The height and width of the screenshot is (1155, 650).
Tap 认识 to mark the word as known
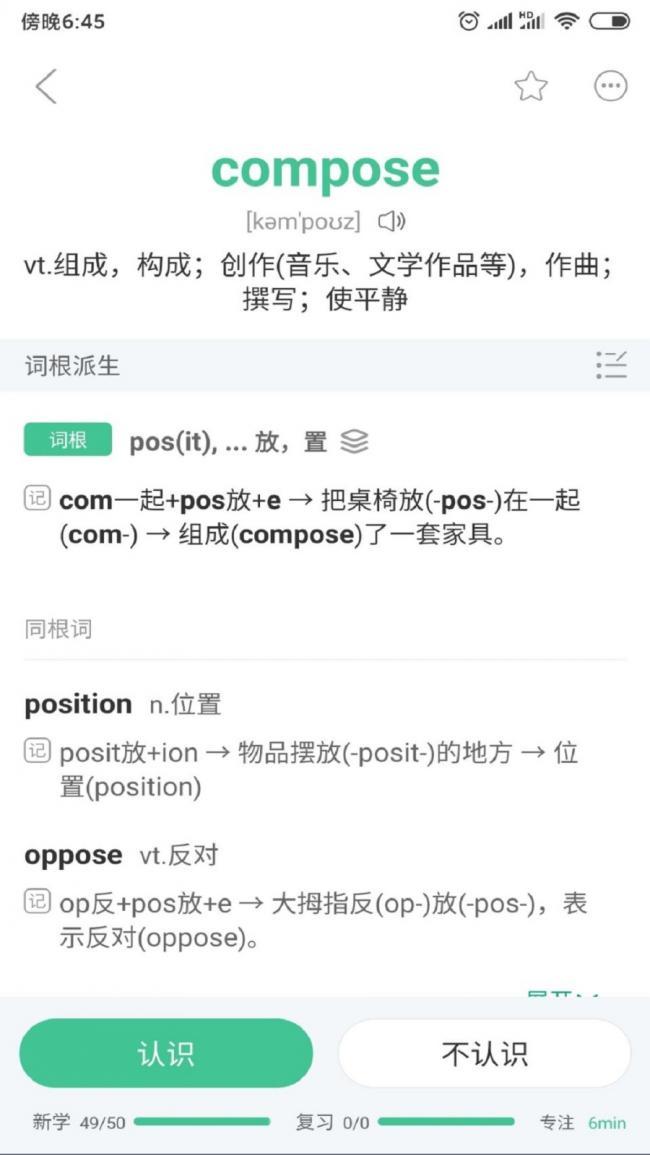pyautogui.click(x=166, y=1053)
